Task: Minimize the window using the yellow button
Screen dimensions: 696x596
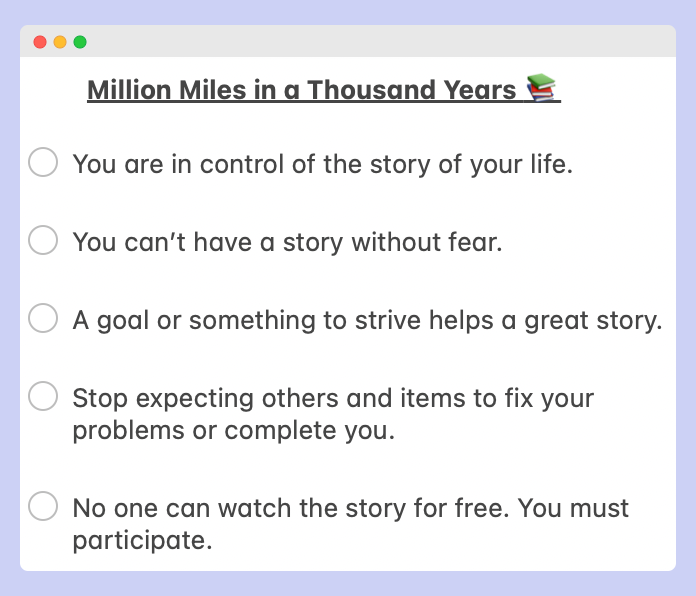Action: coord(60,42)
